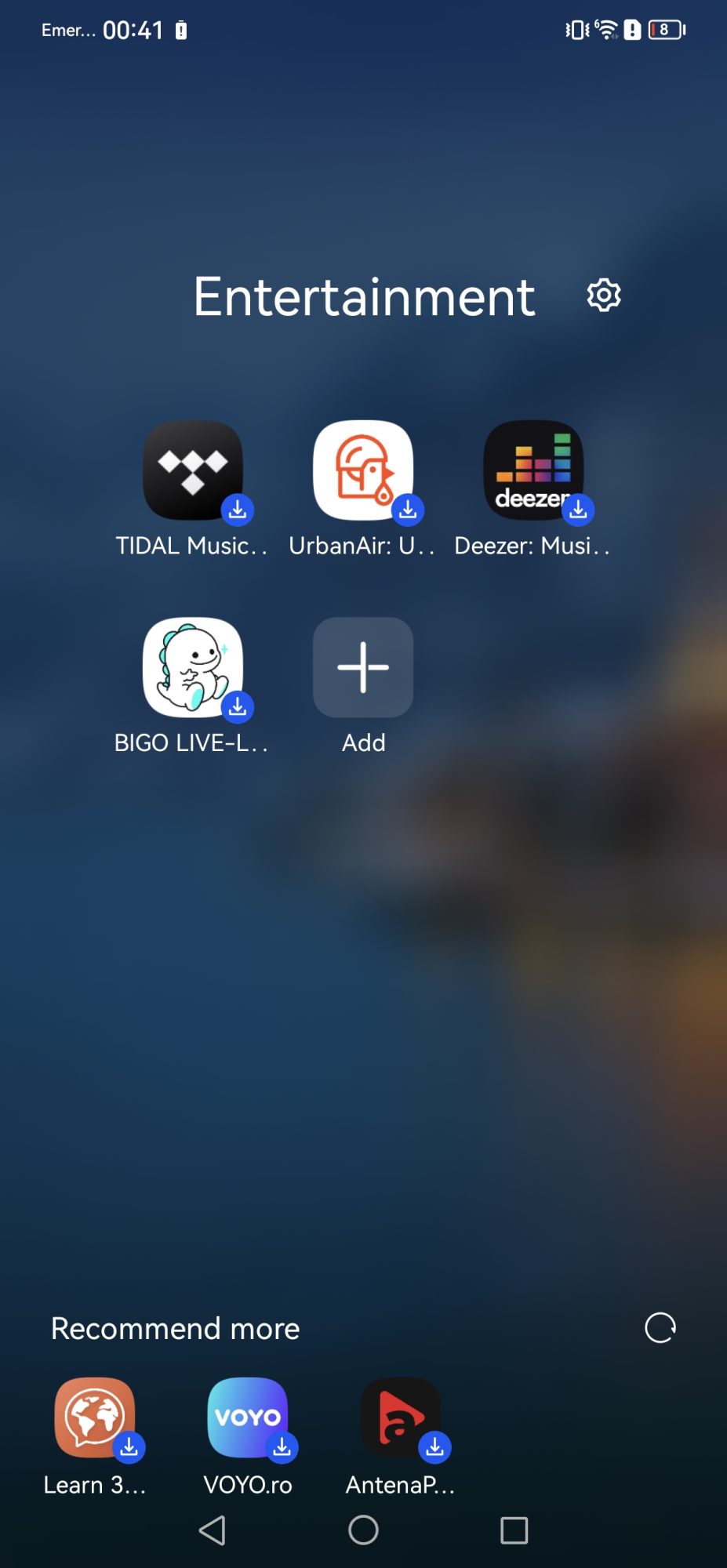The width and height of the screenshot is (727, 1568).
Task: Refresh the recommended apps
Action: point(660,1328)
